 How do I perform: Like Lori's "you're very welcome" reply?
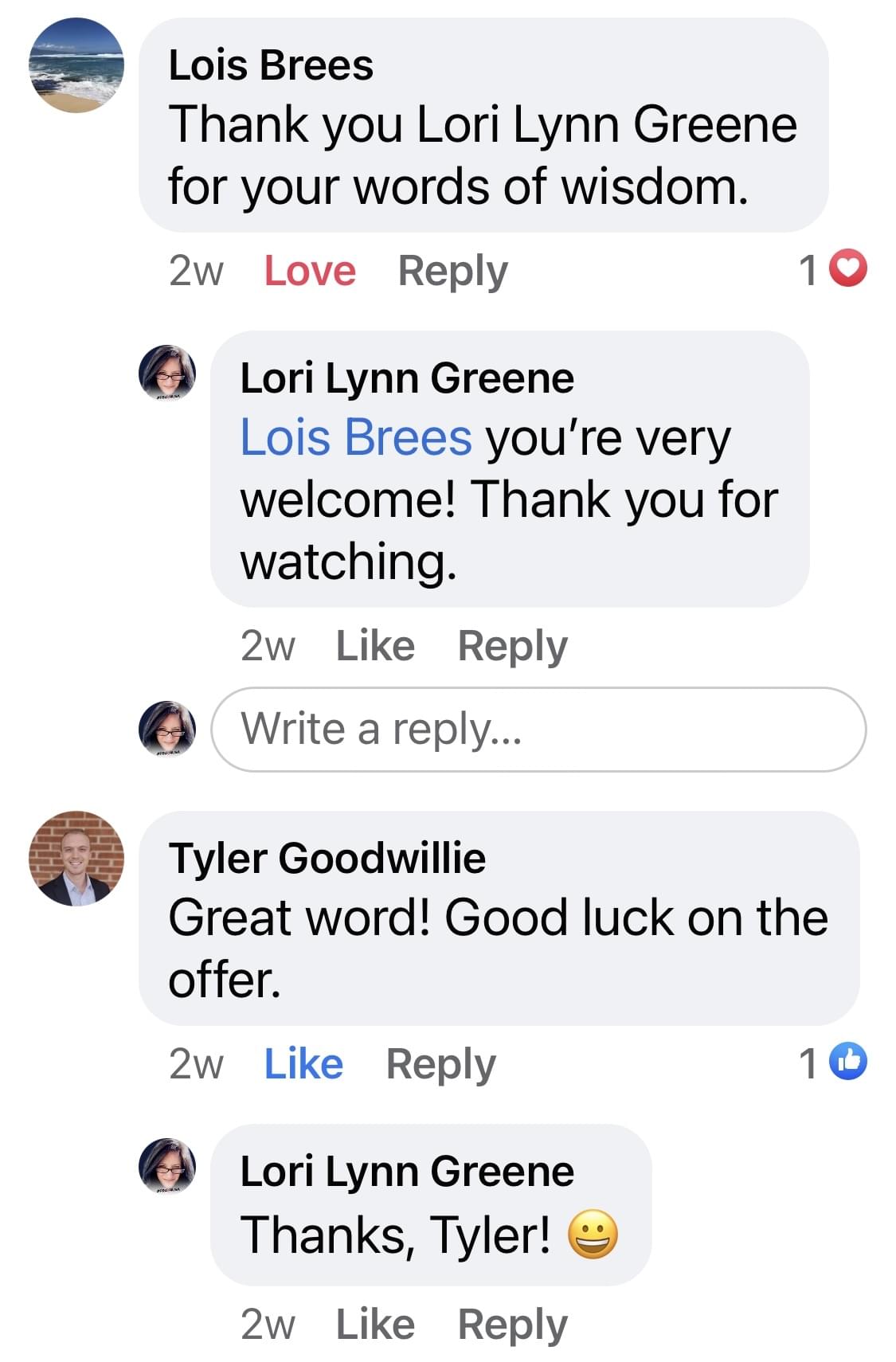tap(375, 645)
